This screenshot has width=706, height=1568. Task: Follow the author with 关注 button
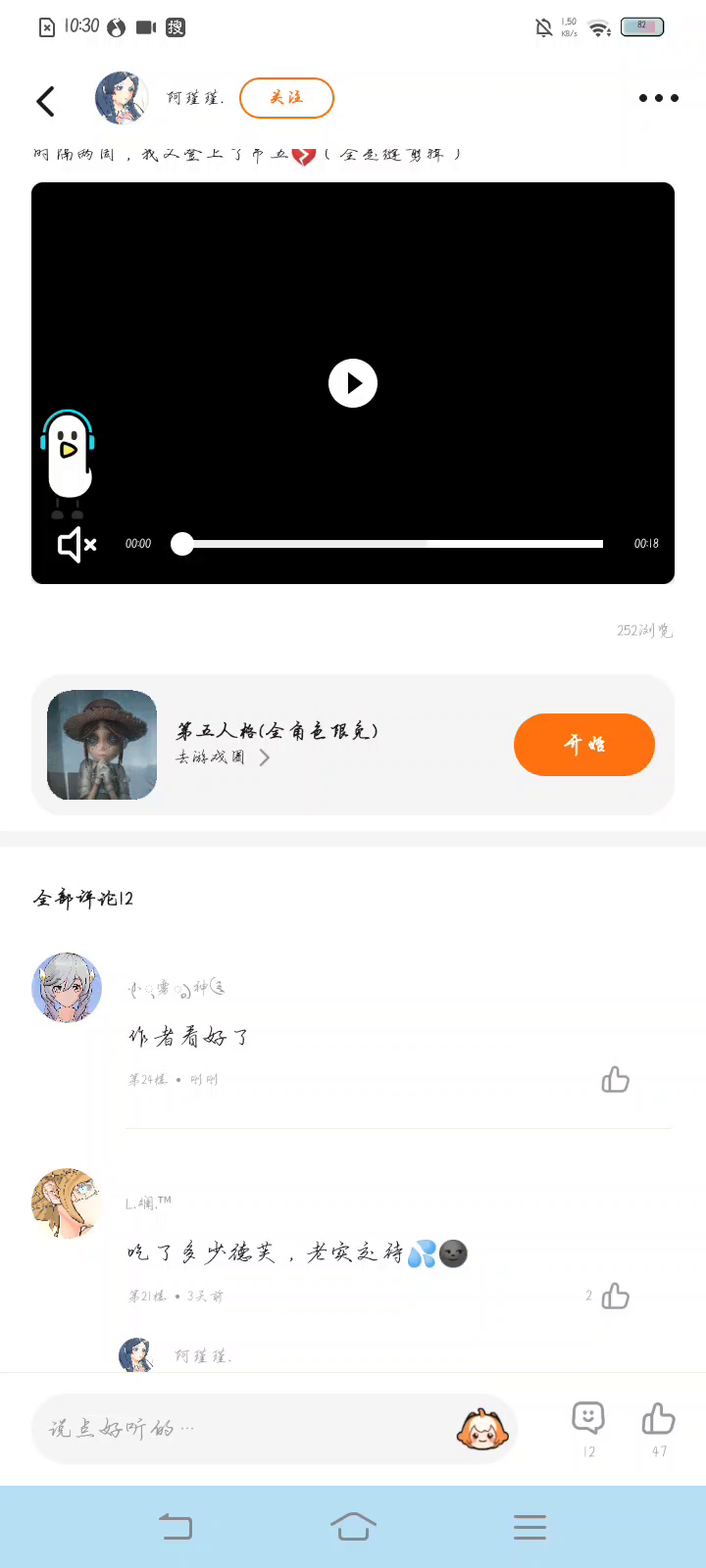[286, 98]
